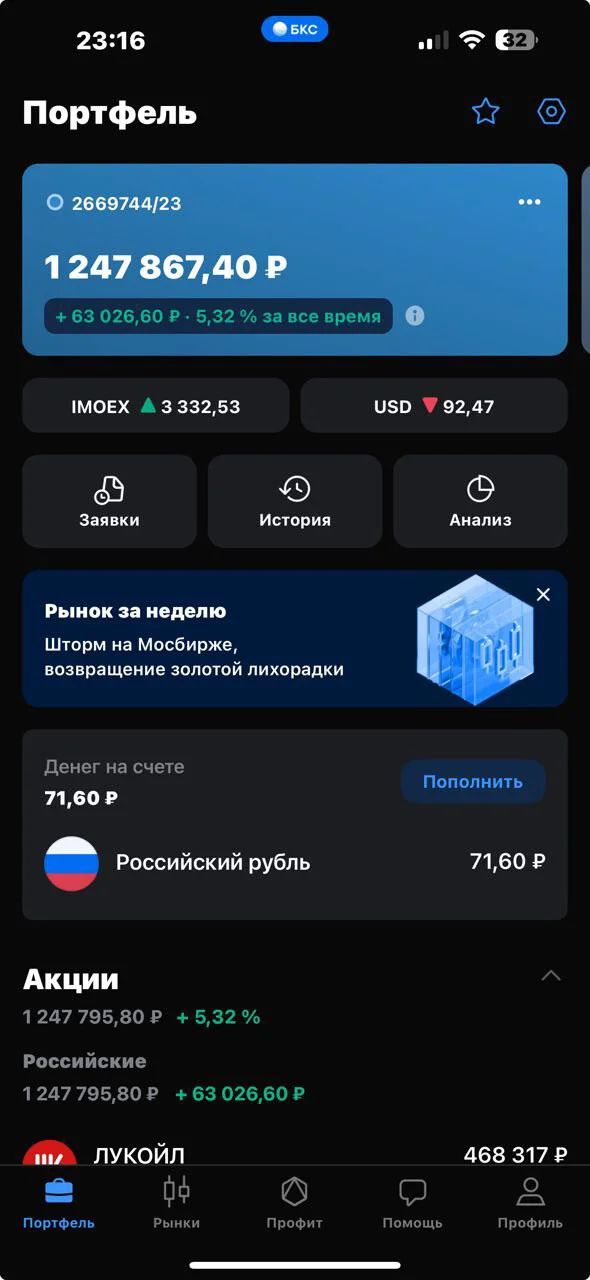Open the USD rate chip
This screenshot has height=1280, width=590.
click(434, 406)
